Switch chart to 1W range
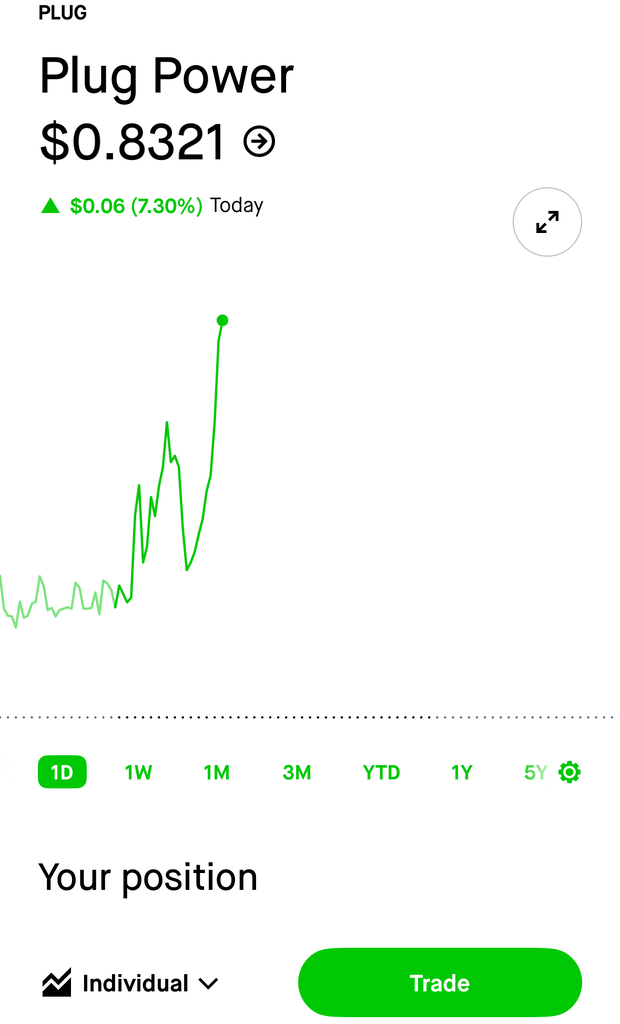 click(x=138, y=772)
